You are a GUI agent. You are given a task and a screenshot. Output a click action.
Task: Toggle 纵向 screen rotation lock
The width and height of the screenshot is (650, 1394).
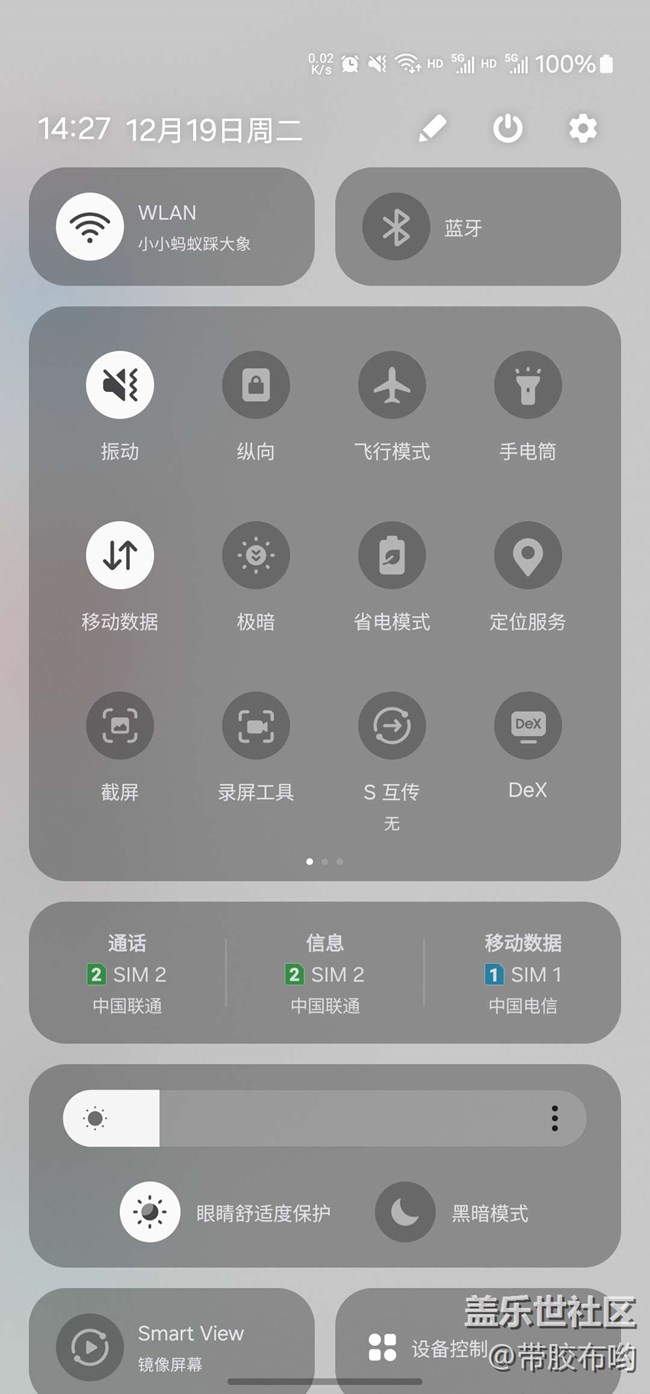coord(256,385)
